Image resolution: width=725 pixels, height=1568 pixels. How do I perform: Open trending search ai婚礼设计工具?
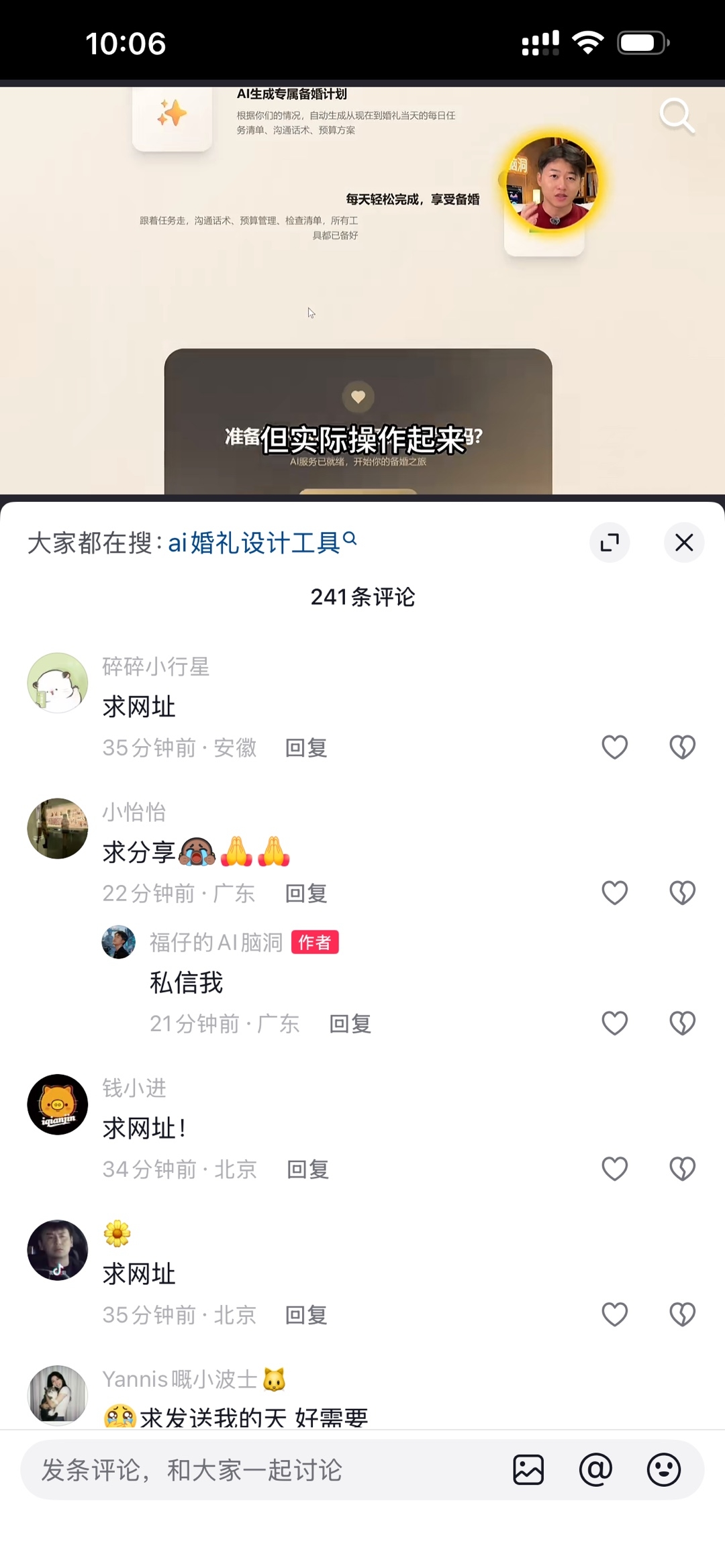(x=262, y=542)
